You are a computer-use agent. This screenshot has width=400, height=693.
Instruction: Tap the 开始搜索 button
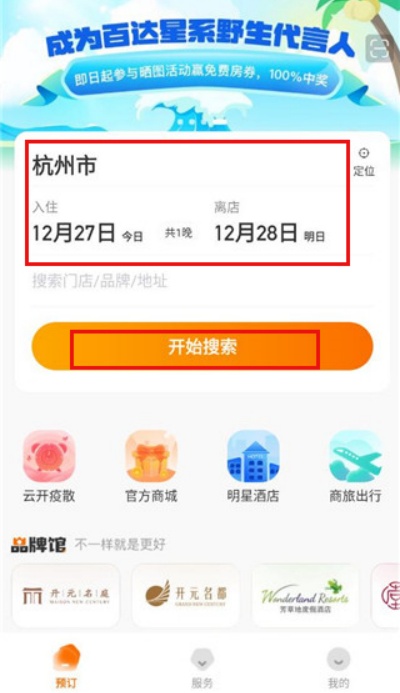pyautogui.click(x=202, y=346)
